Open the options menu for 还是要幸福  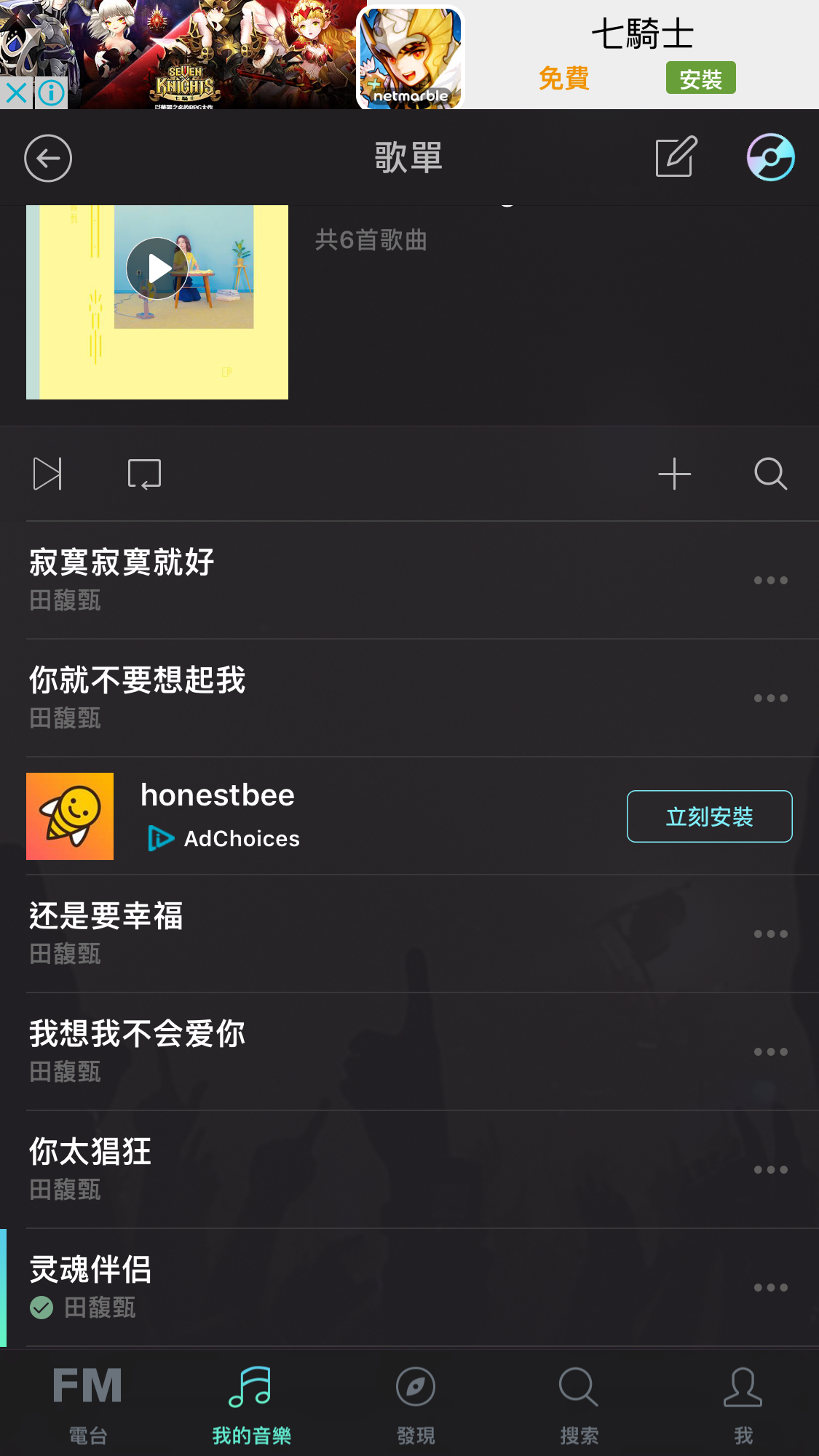click(769, 934)
